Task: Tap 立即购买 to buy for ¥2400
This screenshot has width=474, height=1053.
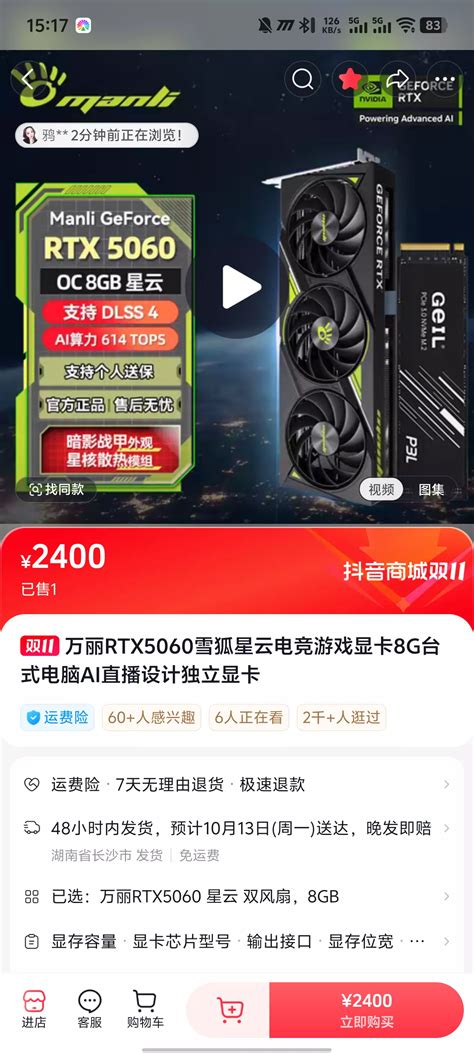Action: click(367, 1009)
